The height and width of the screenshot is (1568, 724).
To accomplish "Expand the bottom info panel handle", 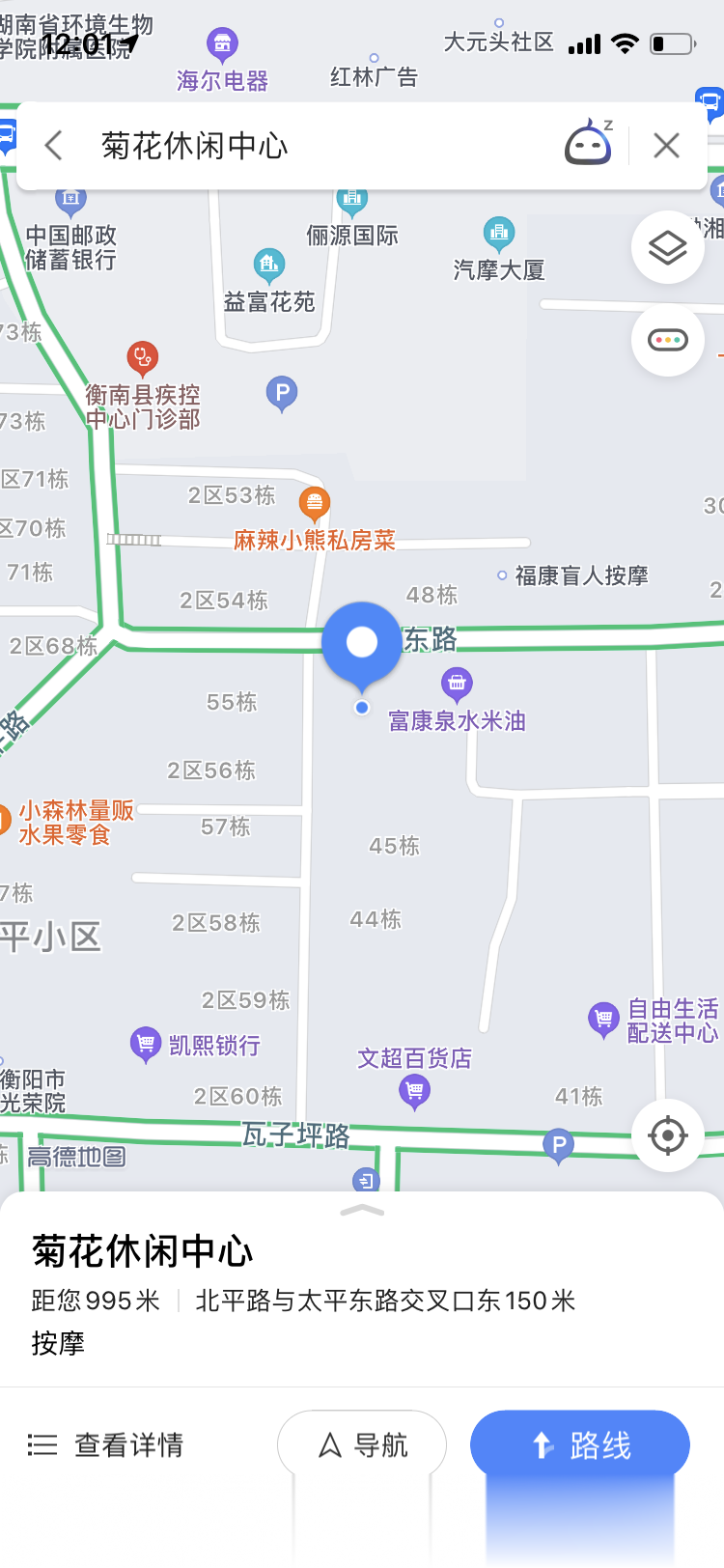I will tap(362, 1210).
